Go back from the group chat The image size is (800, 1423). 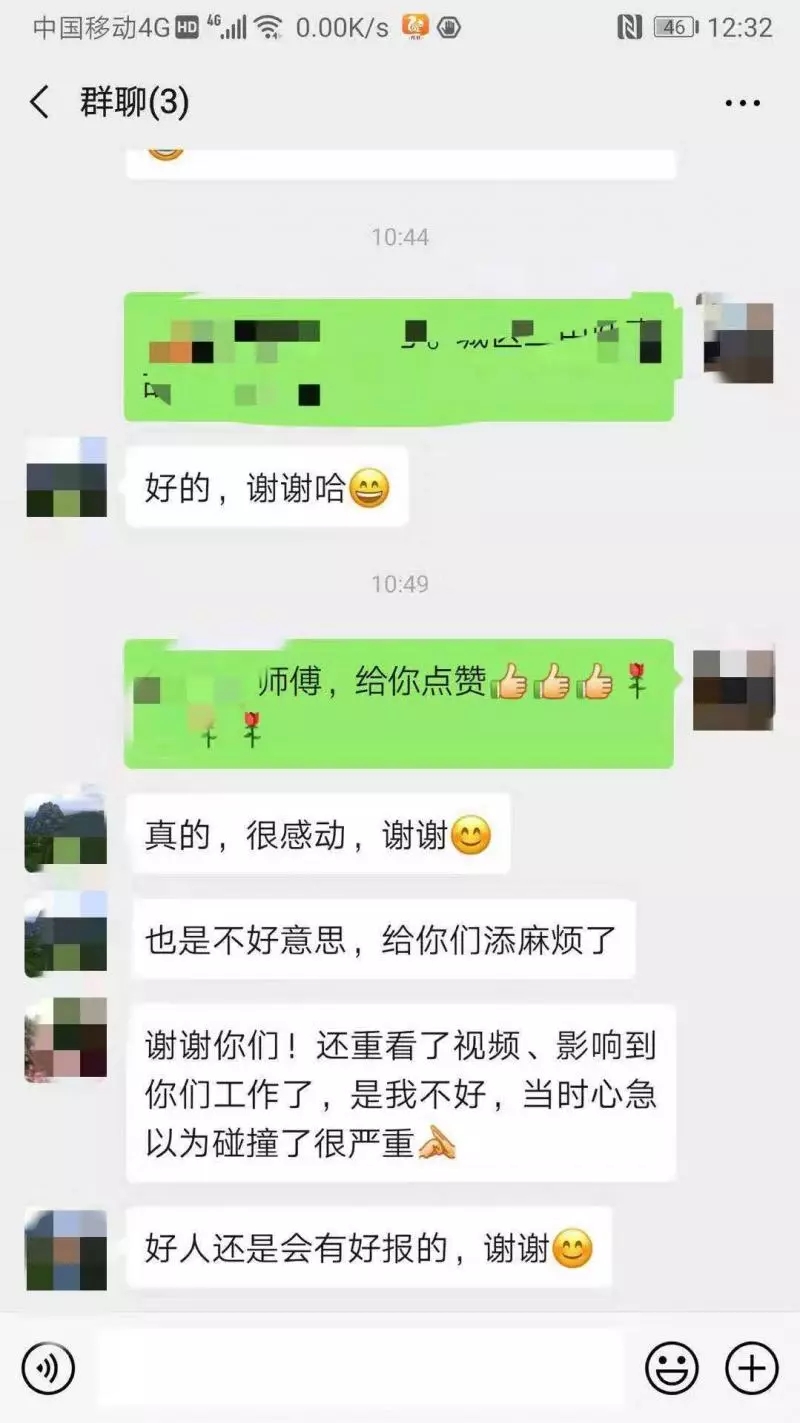40,103
